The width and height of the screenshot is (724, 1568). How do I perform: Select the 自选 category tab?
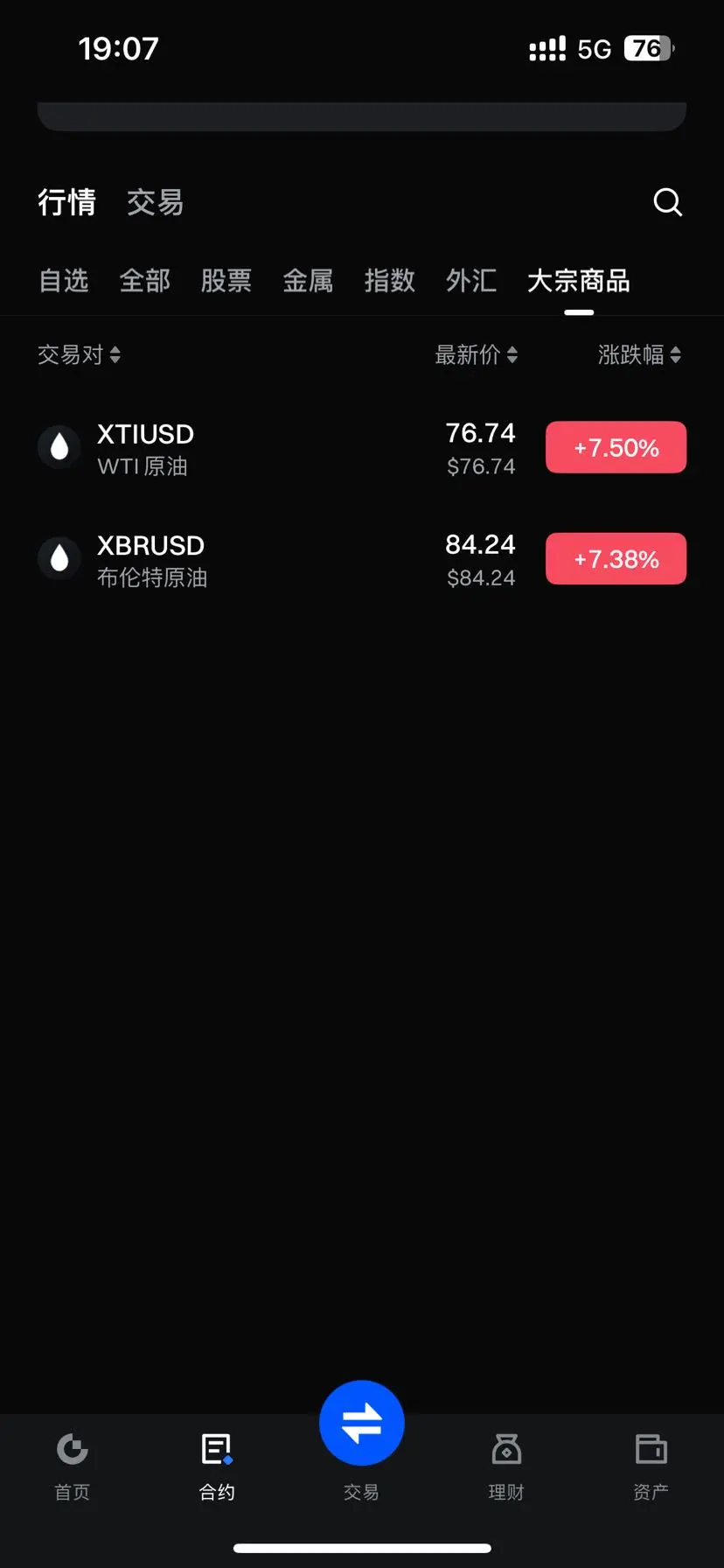pos(64,281)
